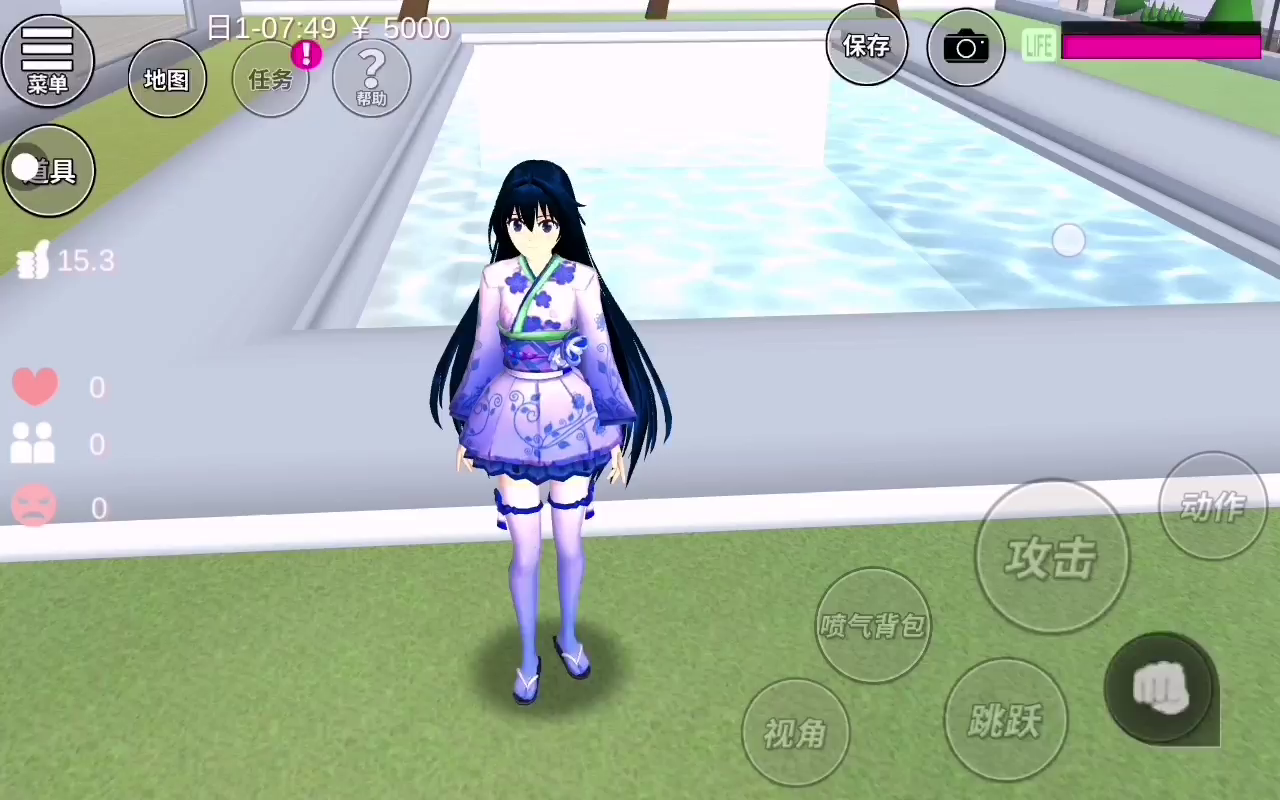Open the 地图 map
1280x800 pixels.
[167, 79]
